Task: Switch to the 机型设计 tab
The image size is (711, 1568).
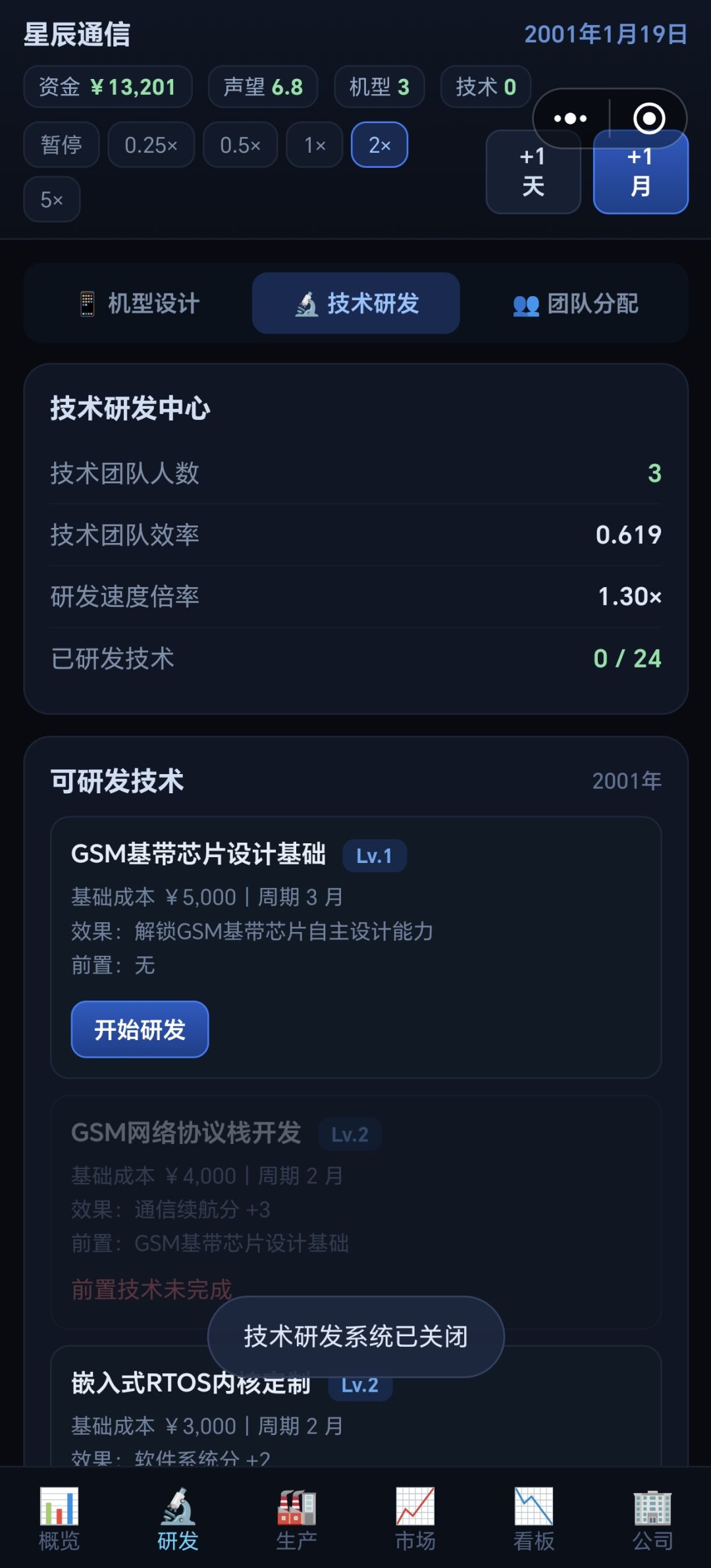Action: 139,303
